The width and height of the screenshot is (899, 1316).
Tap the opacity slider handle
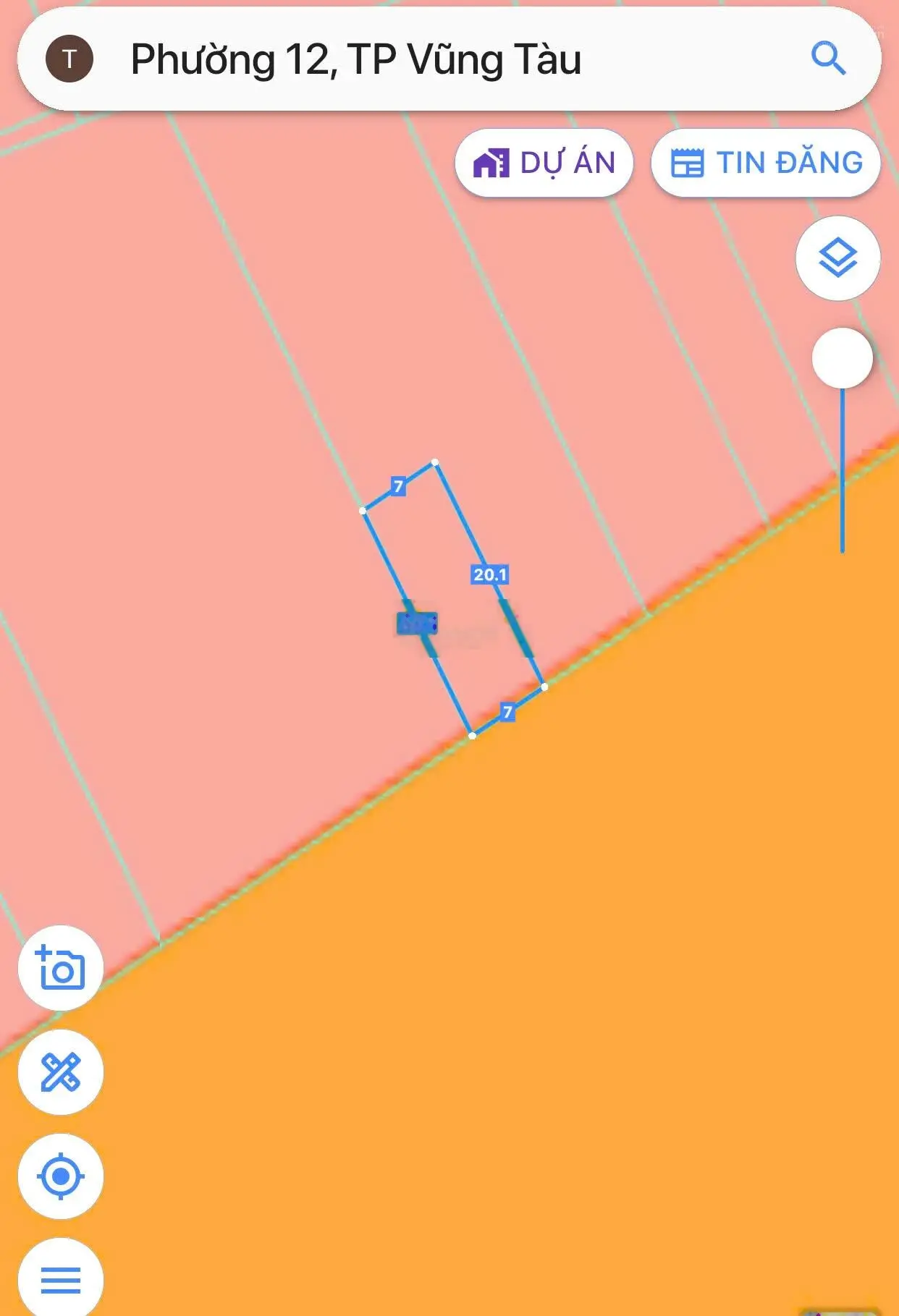point(842,358)
